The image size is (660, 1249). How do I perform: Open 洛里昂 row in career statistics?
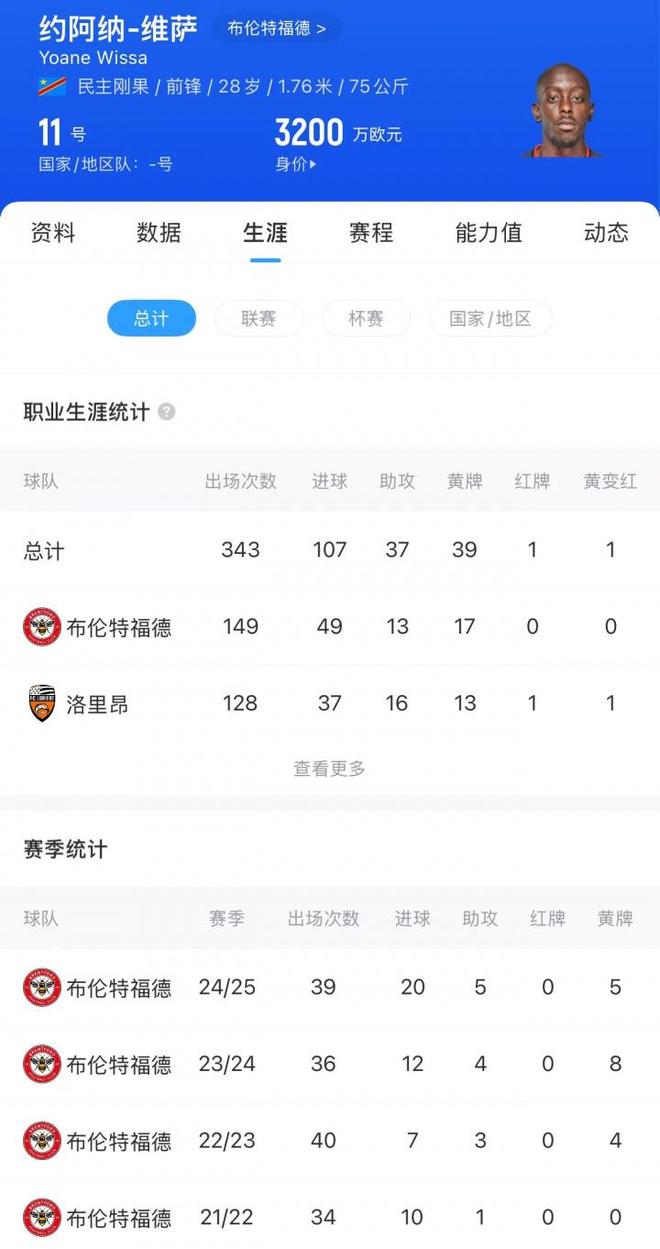pos(330,704)
